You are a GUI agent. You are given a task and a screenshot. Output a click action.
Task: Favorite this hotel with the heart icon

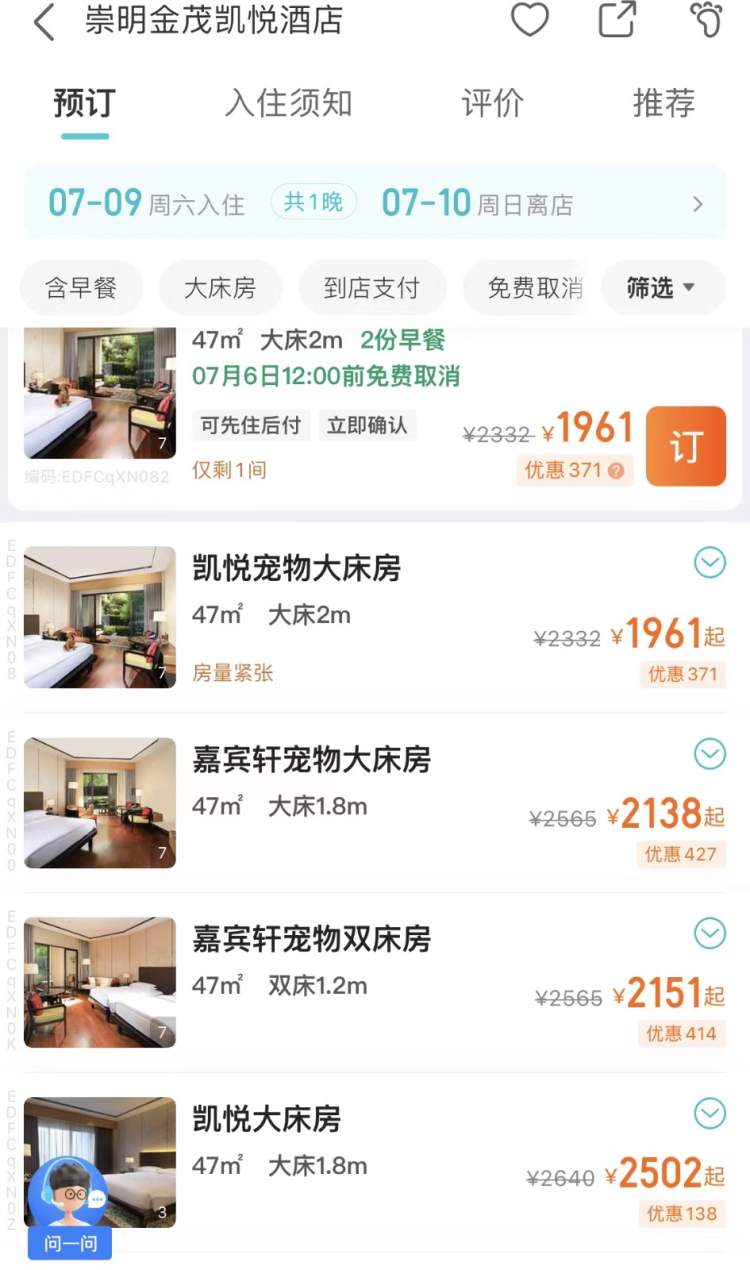[x=529, y=20]
